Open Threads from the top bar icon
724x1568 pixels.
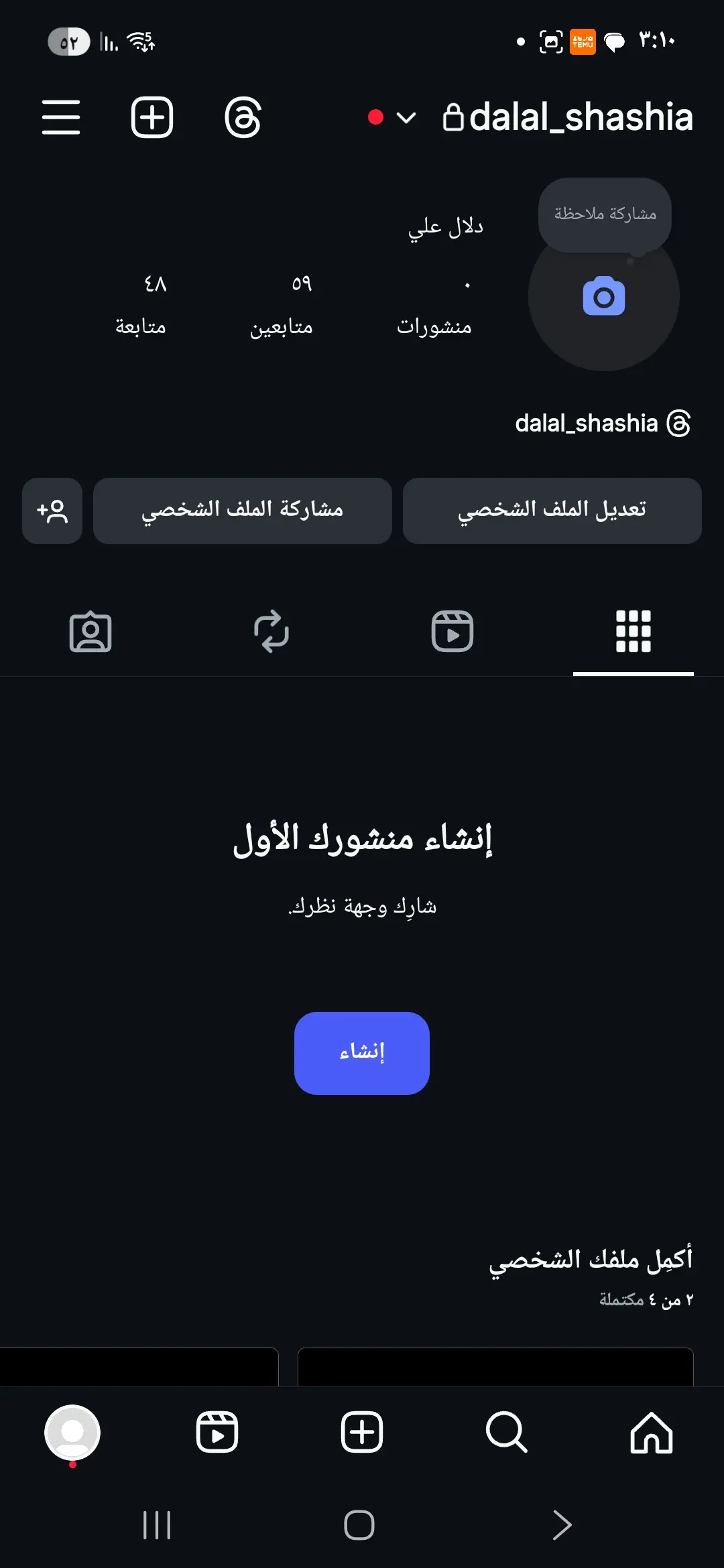(243, 117)
